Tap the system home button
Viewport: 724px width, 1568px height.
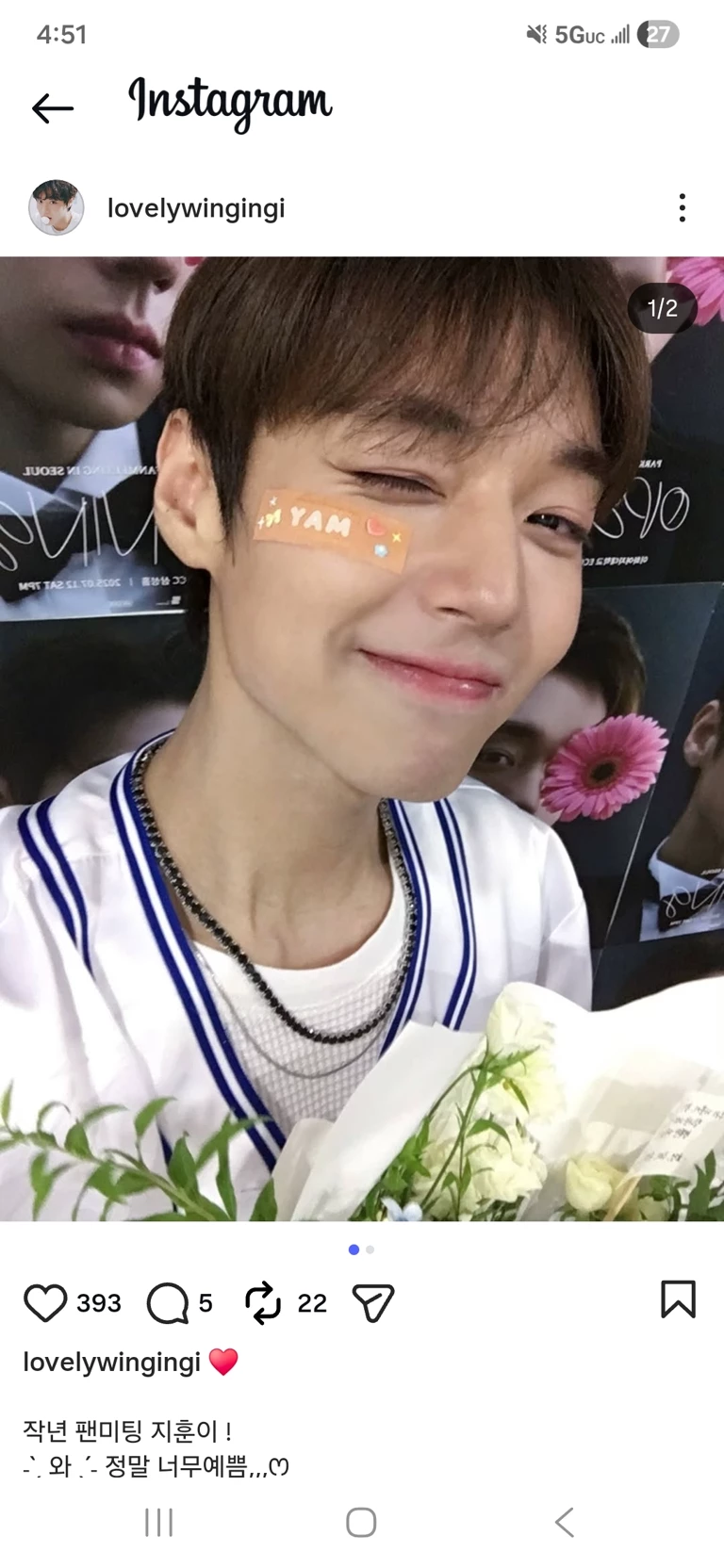tap(361, 1522)
